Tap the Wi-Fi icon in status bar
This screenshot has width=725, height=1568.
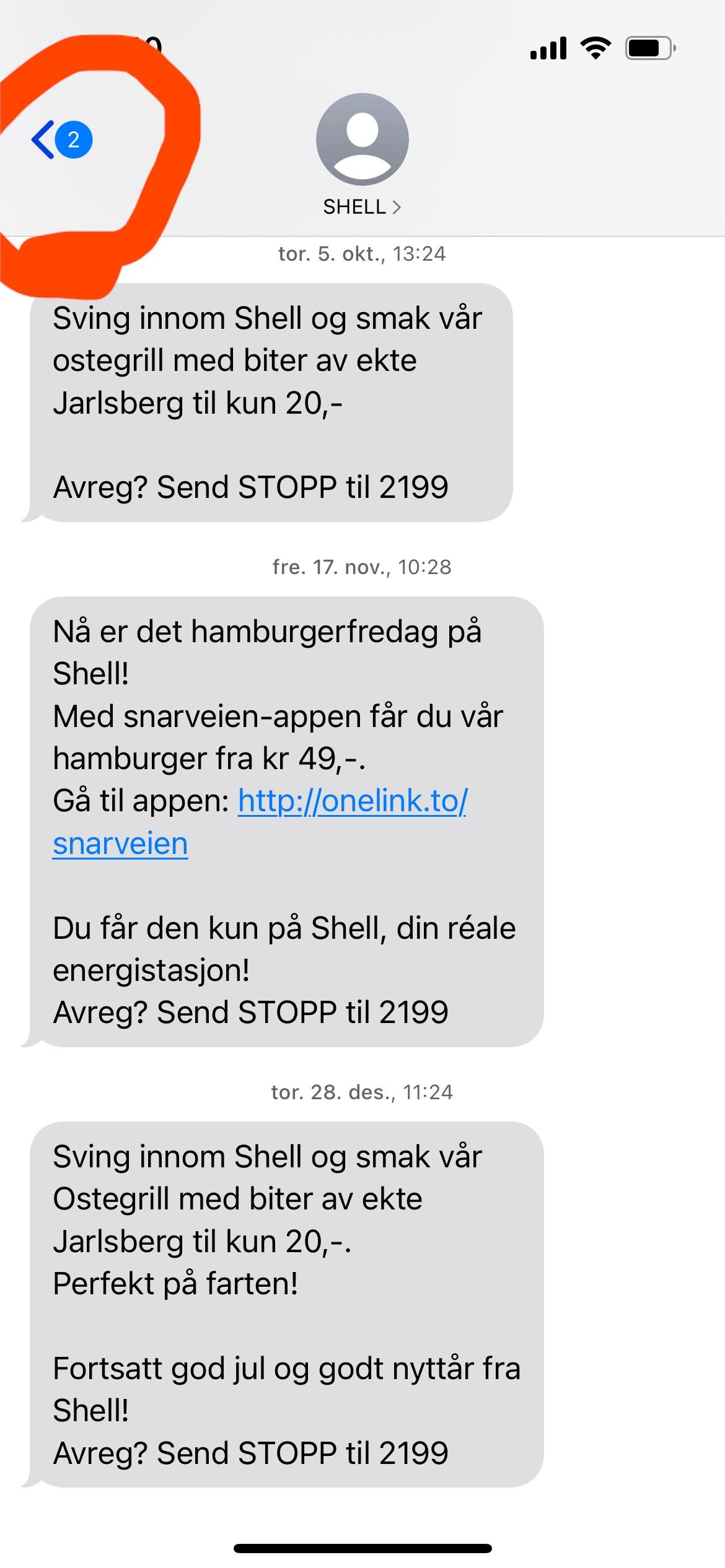point(595,48)
